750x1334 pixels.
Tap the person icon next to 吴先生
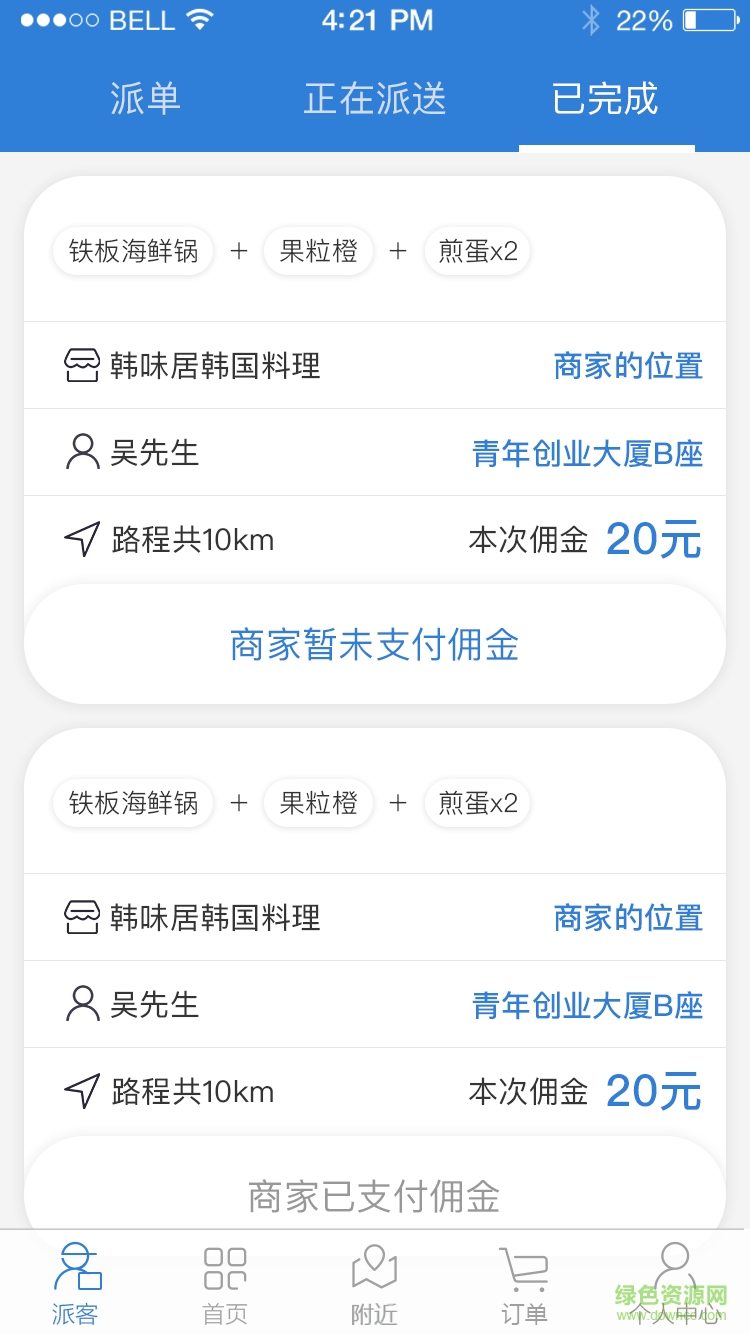[82, 452]
